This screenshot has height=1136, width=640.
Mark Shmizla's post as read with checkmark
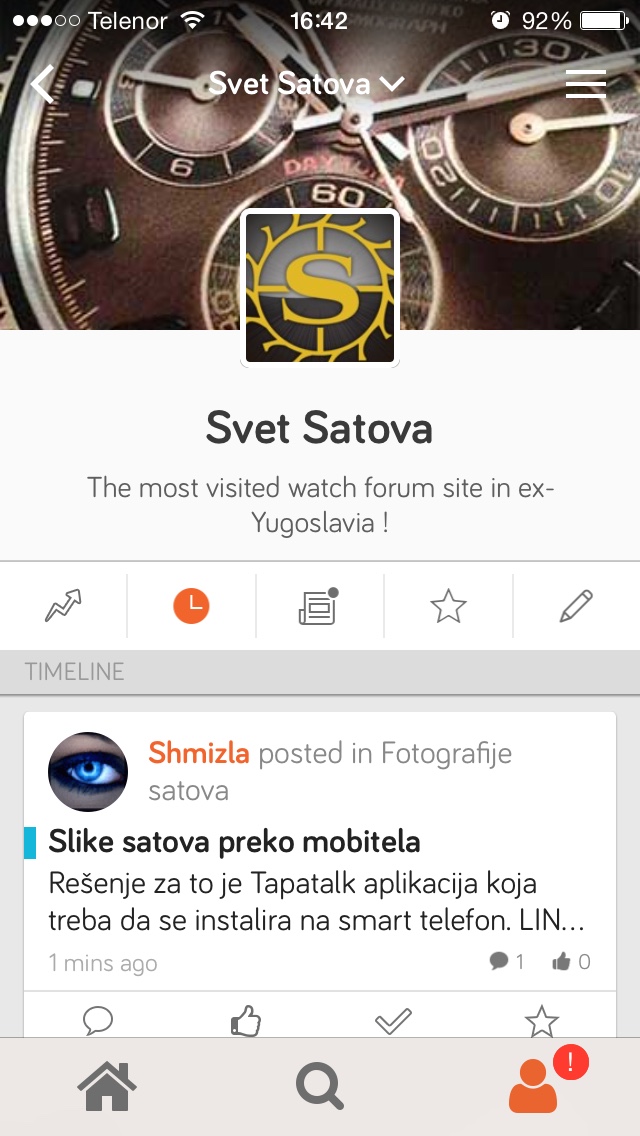pos(393,1021)
